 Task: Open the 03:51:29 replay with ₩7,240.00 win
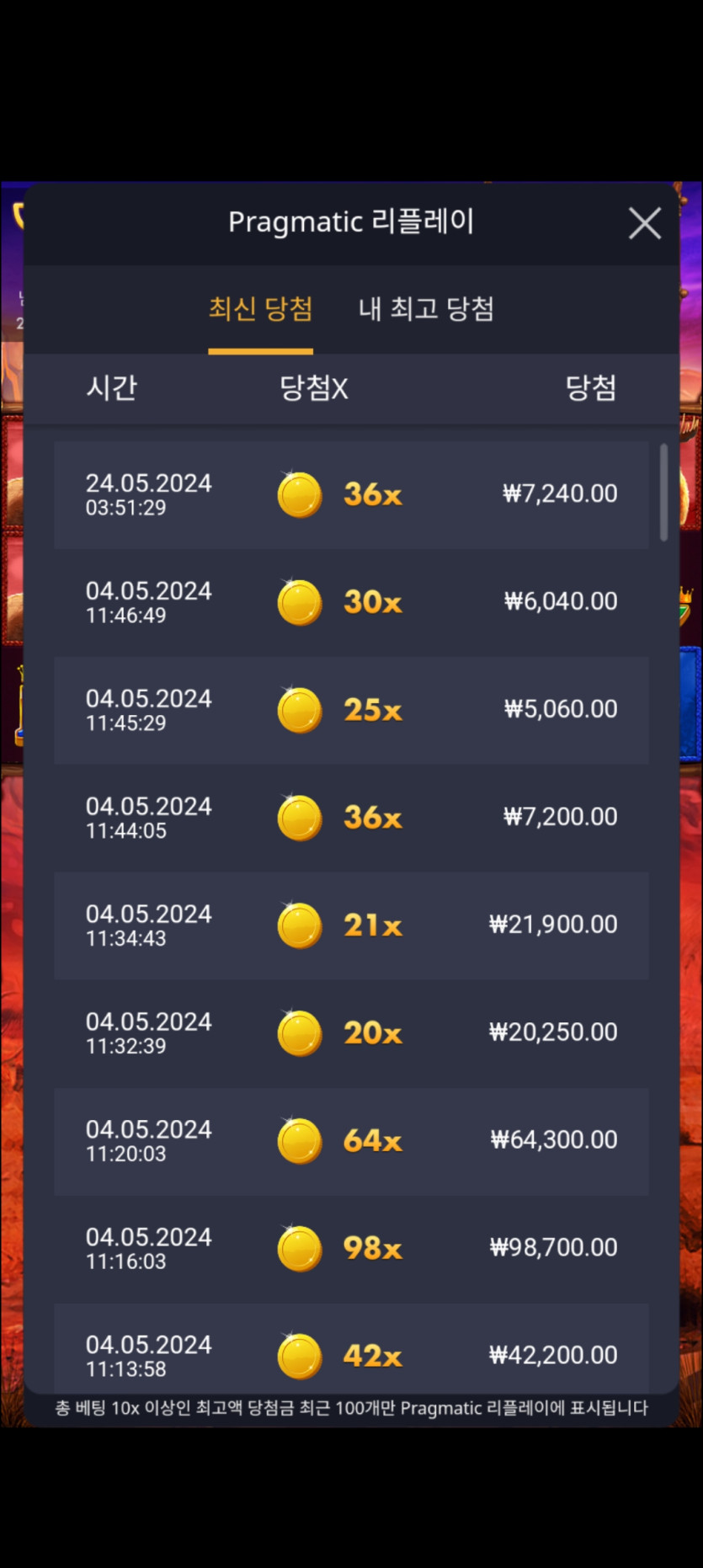click(x=351, y=494)
